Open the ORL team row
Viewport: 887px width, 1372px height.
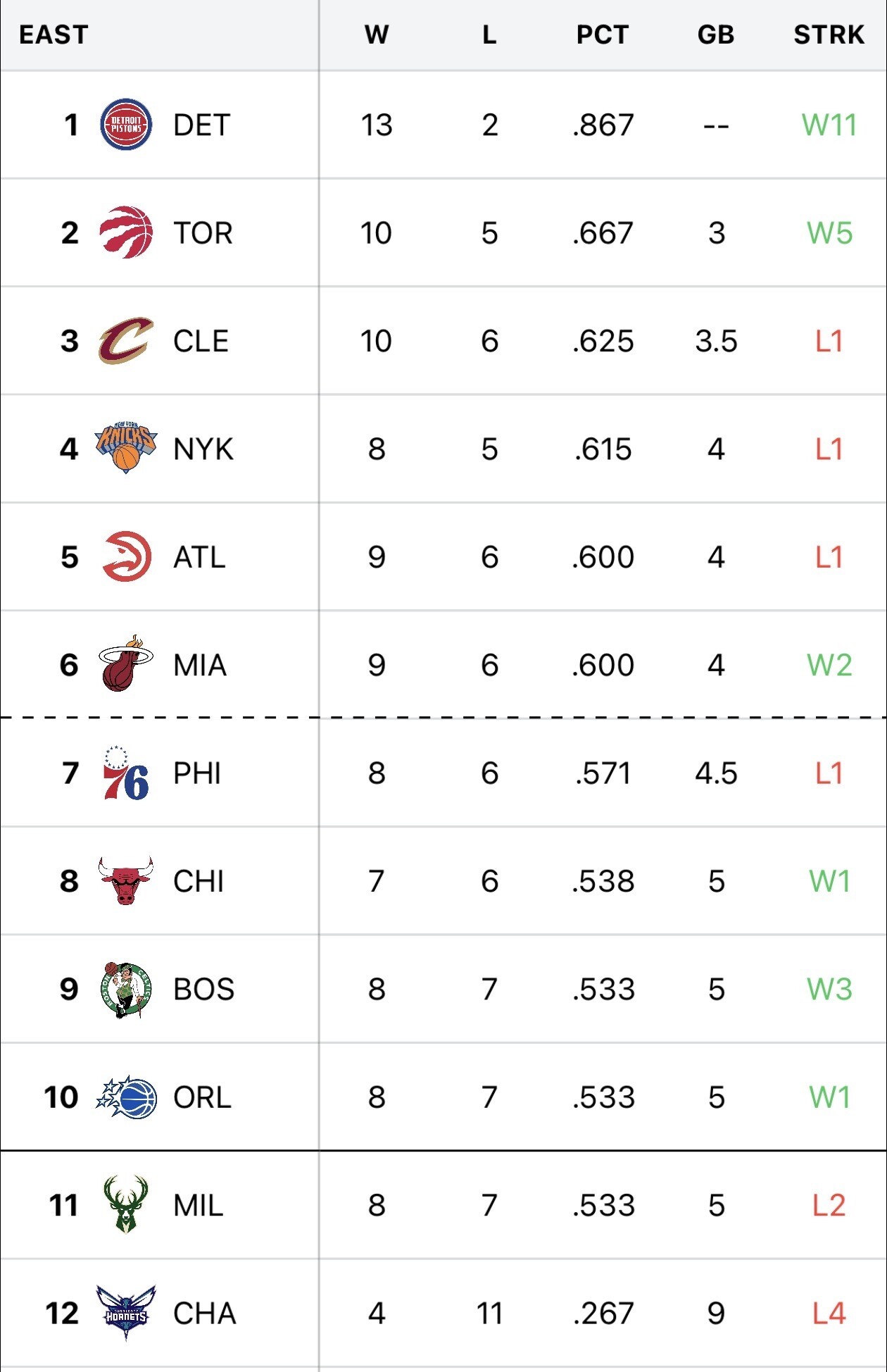coord(202,1097)
